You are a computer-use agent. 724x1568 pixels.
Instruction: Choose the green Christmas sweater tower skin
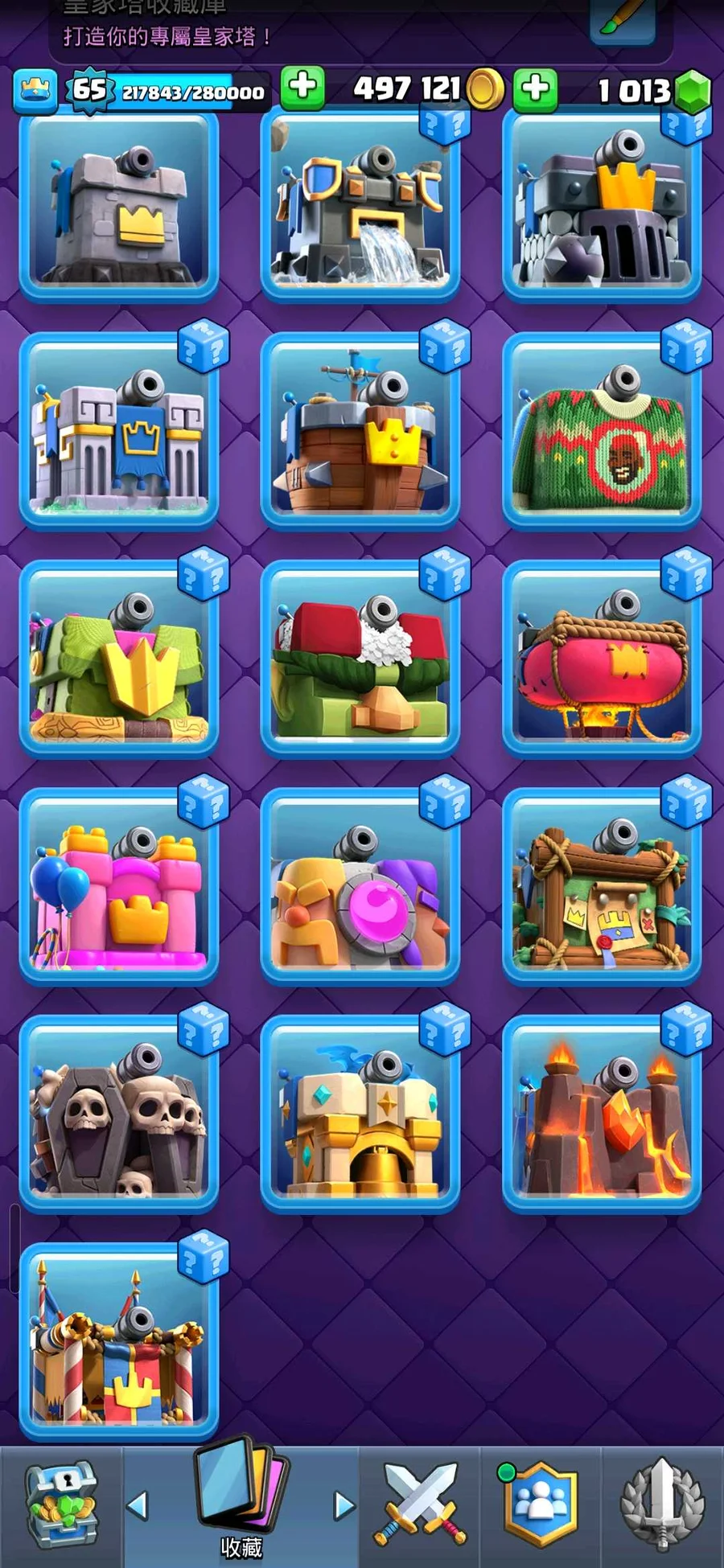click(601, 433)
